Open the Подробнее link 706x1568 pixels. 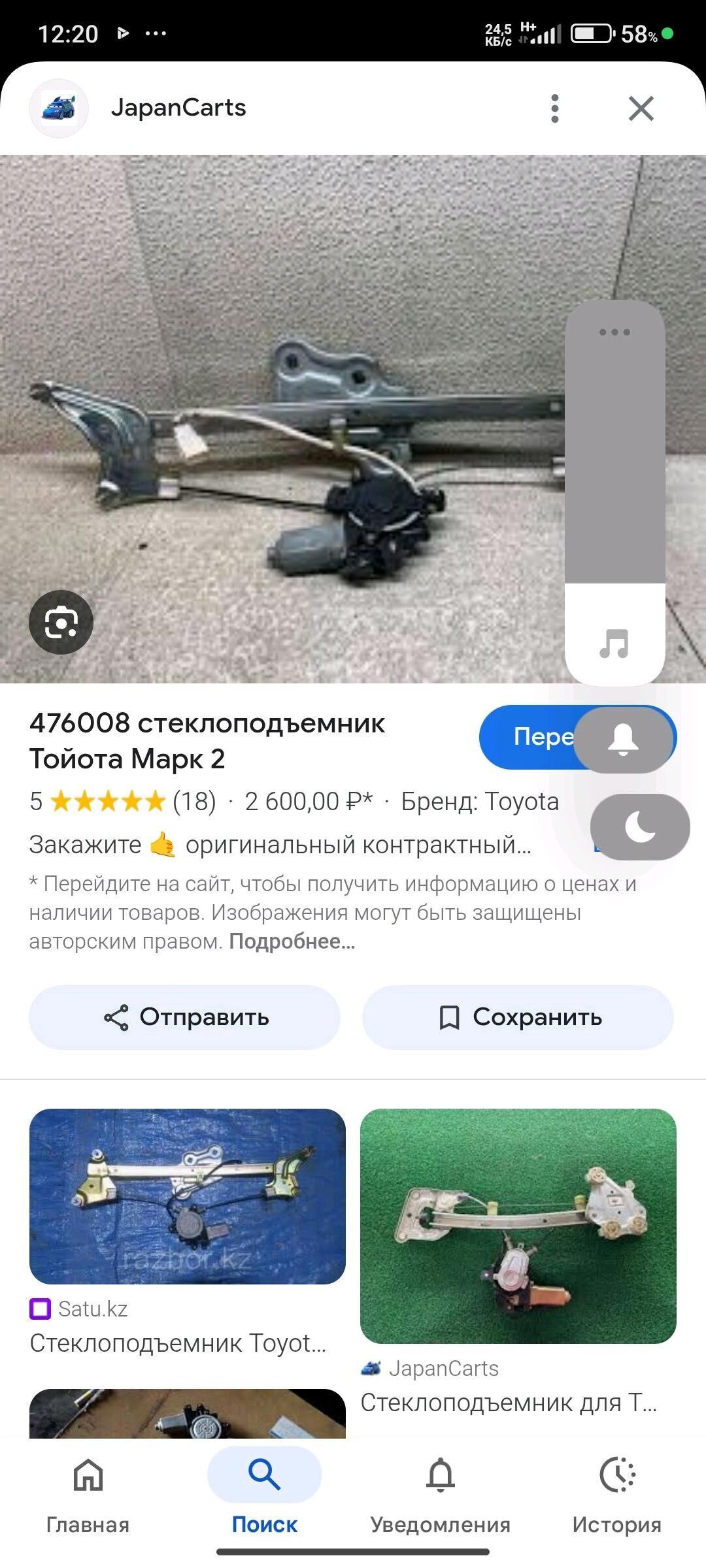pyautogui.click(x=292, y=941)
